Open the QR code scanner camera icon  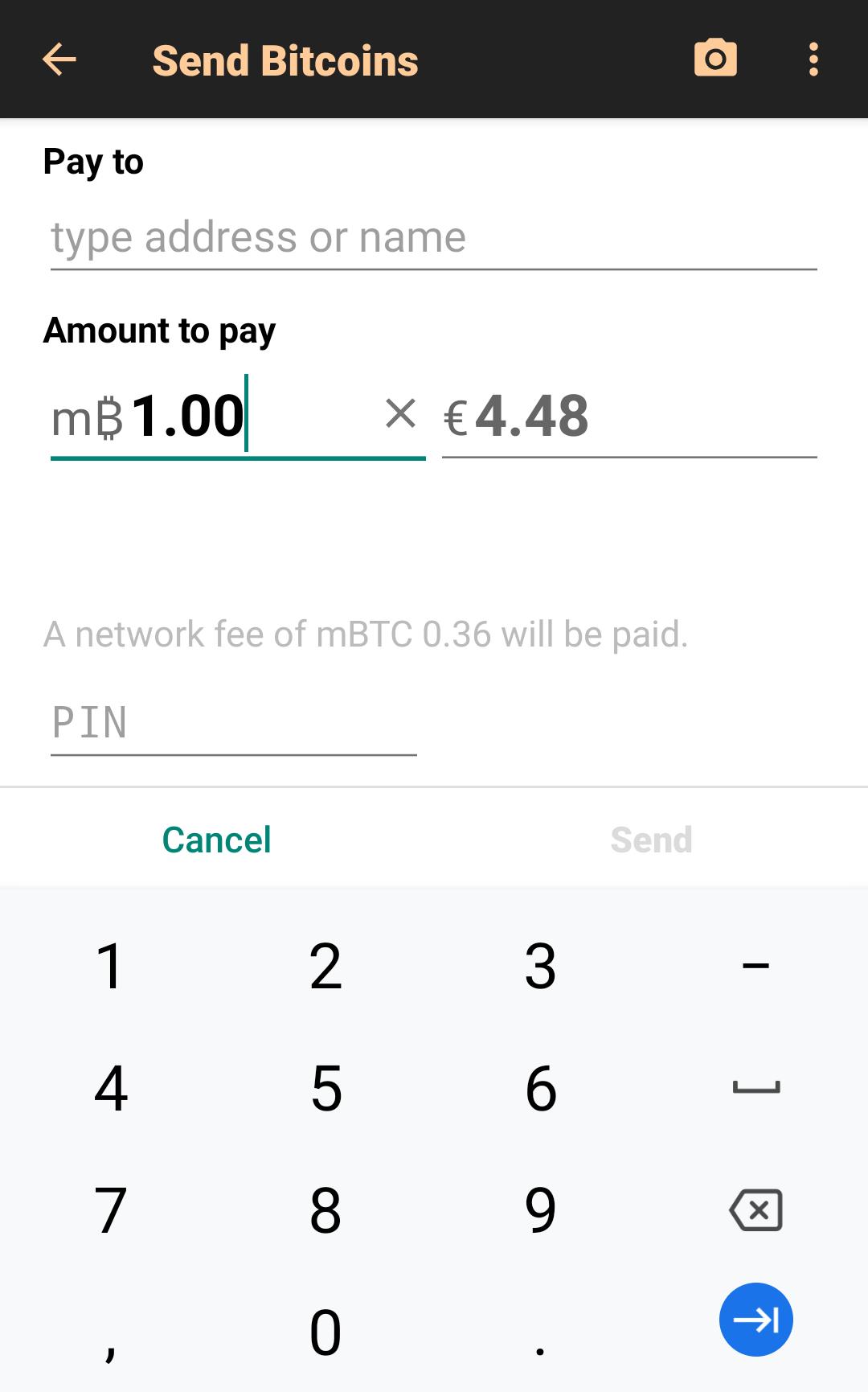[714, 57]
